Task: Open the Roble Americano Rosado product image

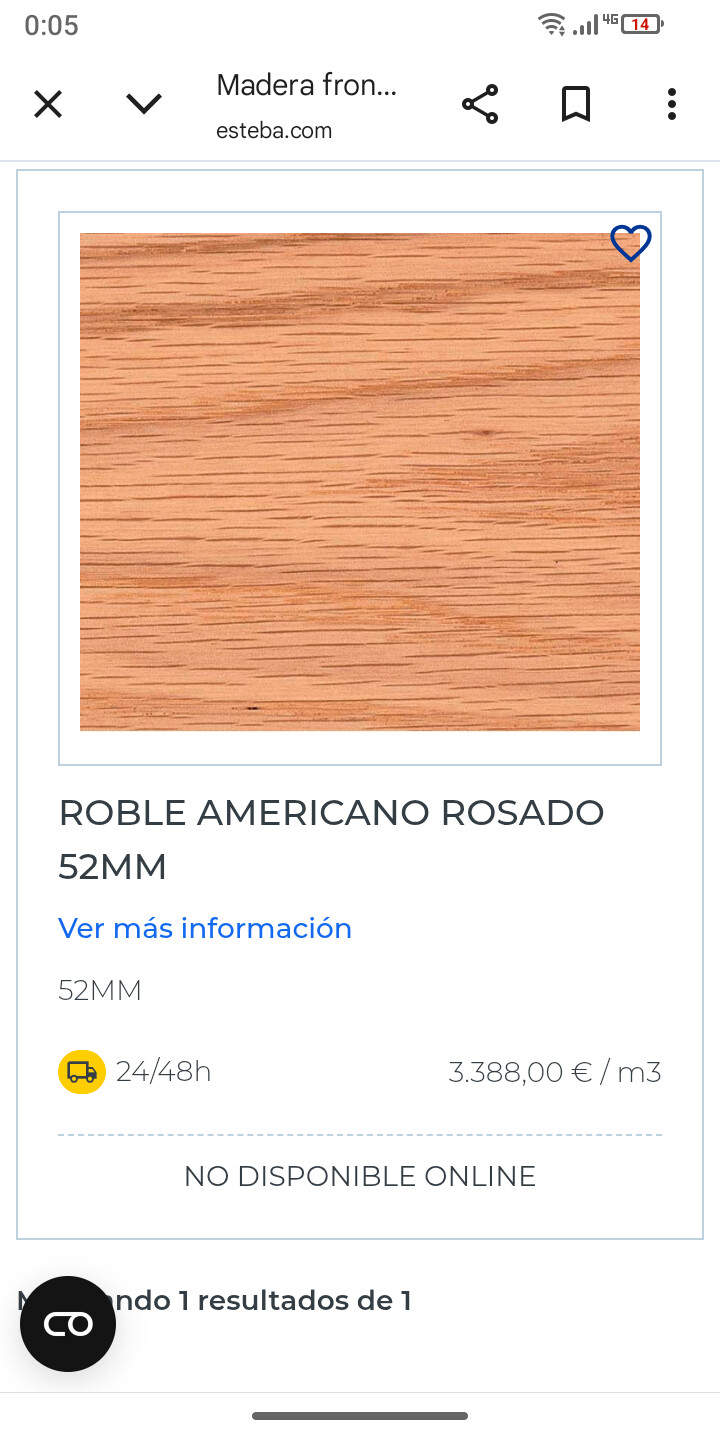Action: pyautogui.click(x=360, y=482)
